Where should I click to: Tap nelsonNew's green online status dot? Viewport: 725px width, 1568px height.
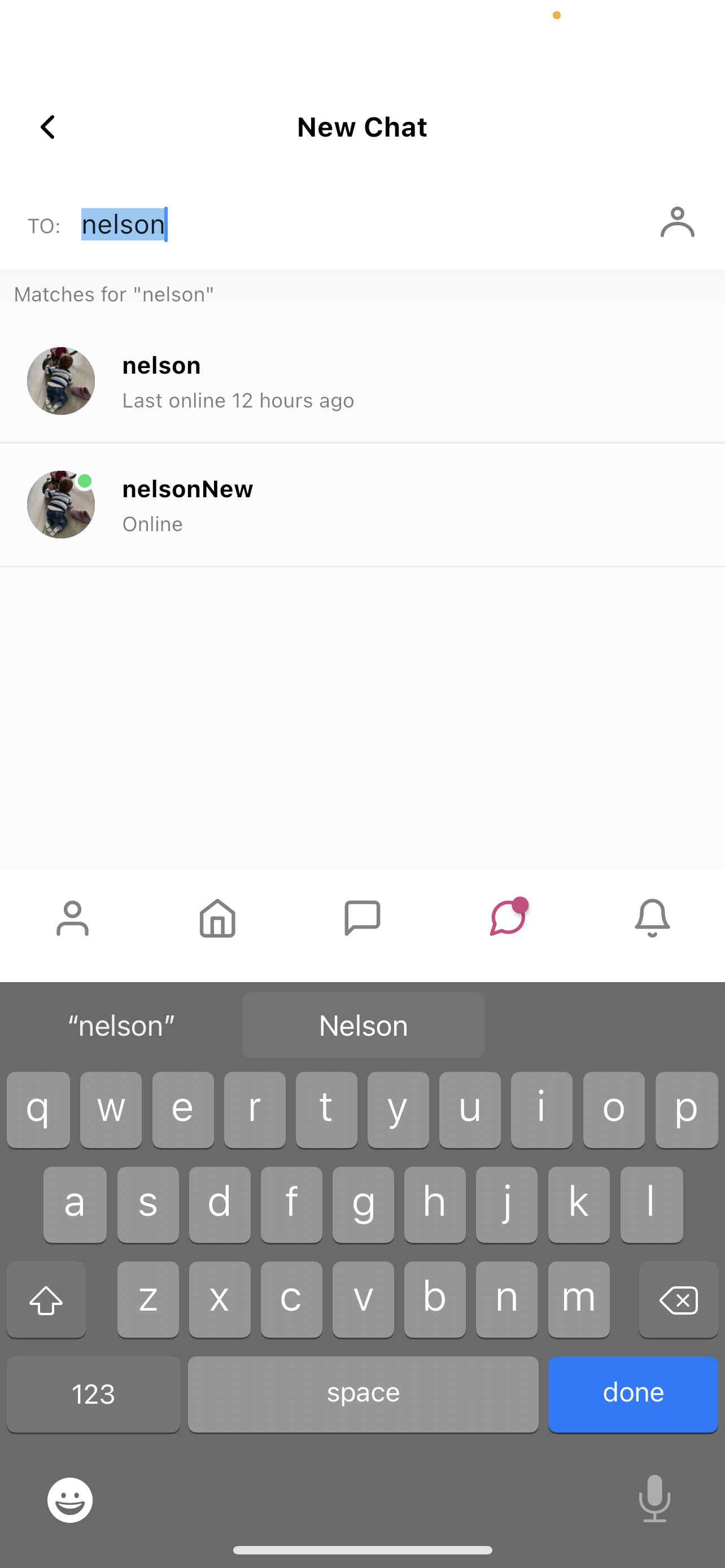(x=86, y=481)
